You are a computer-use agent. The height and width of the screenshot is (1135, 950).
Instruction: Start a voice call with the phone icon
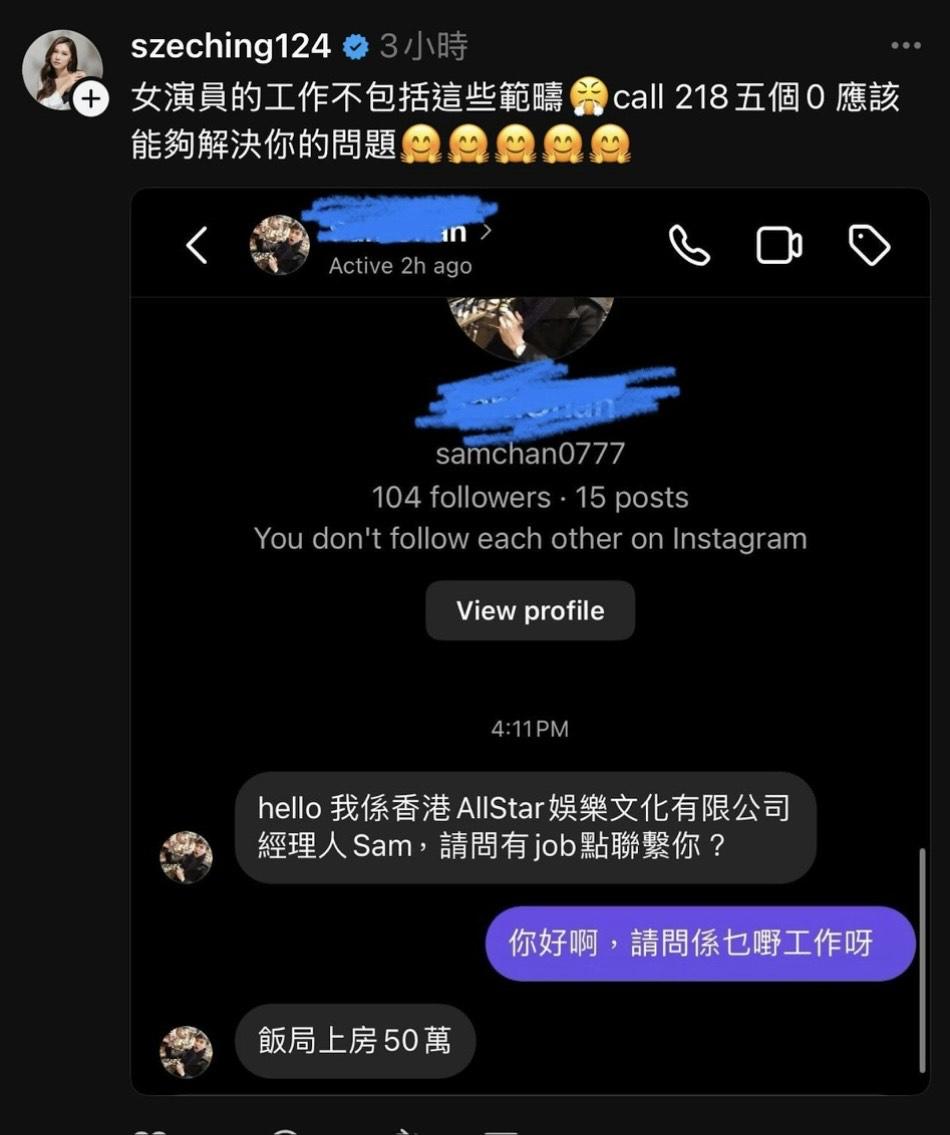pos(691,243)
